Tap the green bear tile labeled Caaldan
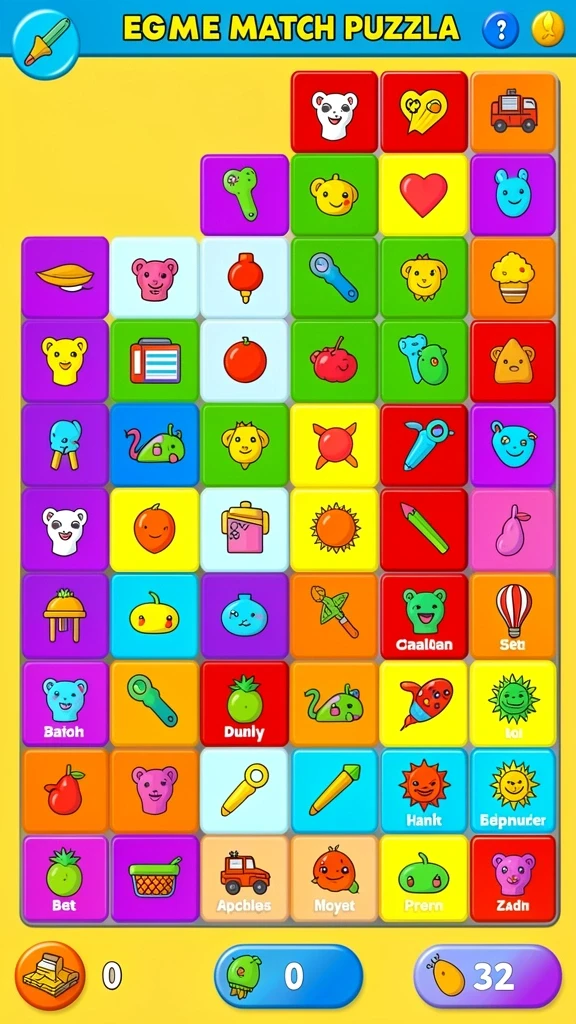The image size is (576, 1024). click(424, 616)
